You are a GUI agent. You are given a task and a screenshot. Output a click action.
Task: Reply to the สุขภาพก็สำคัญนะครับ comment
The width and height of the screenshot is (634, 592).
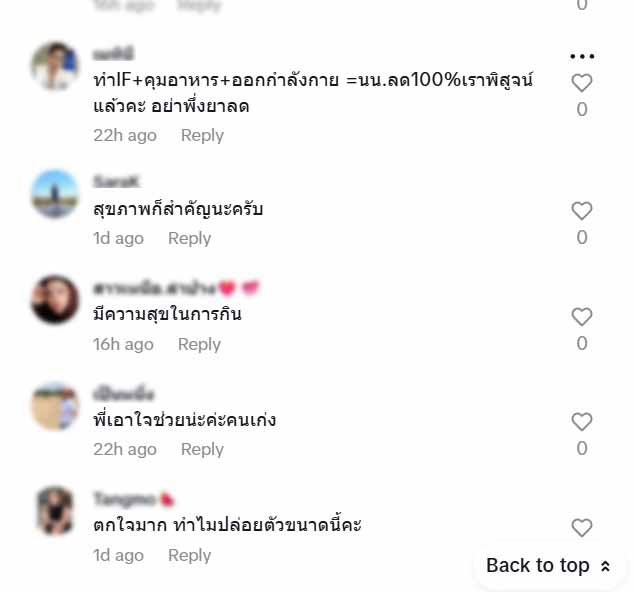(189, 238)
